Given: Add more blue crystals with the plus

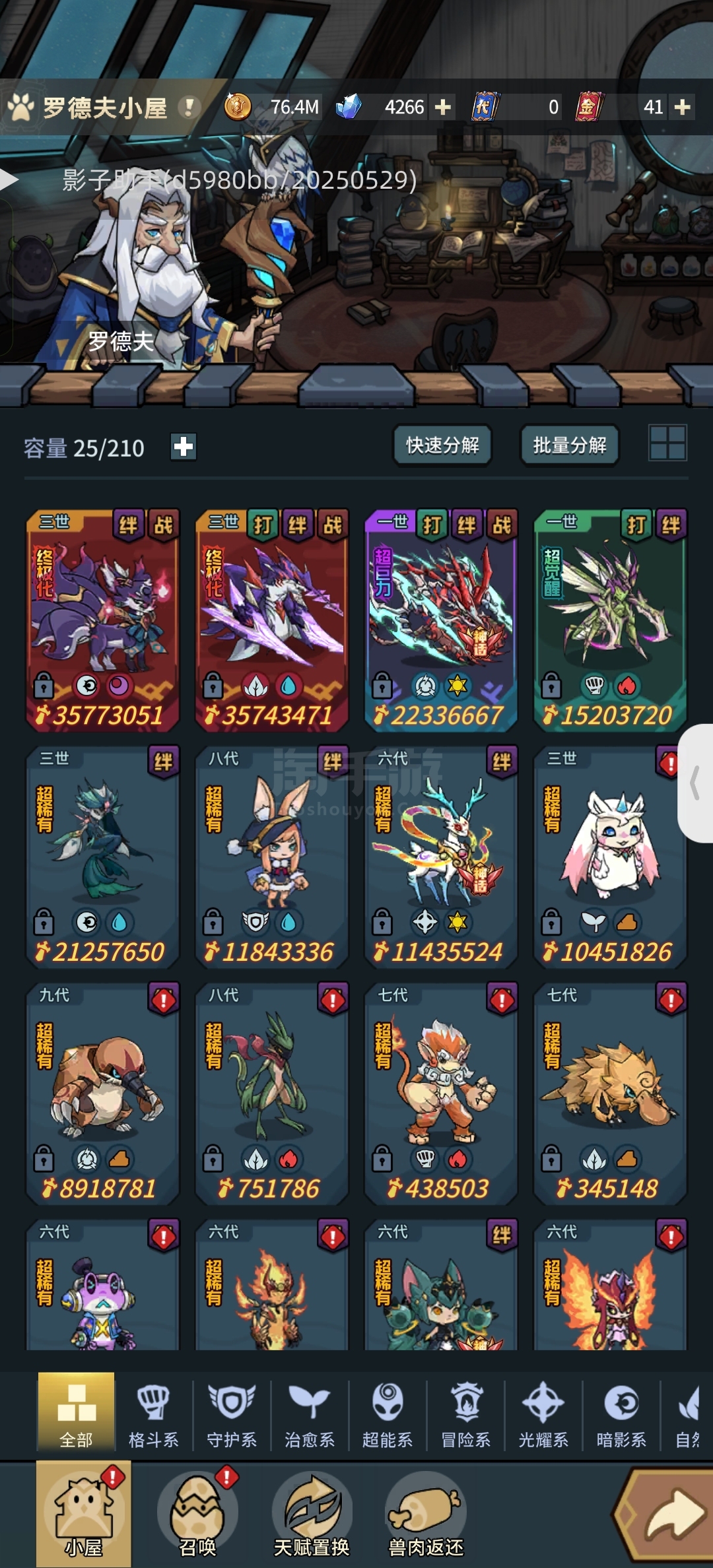Looking at the screenshot, I should click(x=443, y=107).
